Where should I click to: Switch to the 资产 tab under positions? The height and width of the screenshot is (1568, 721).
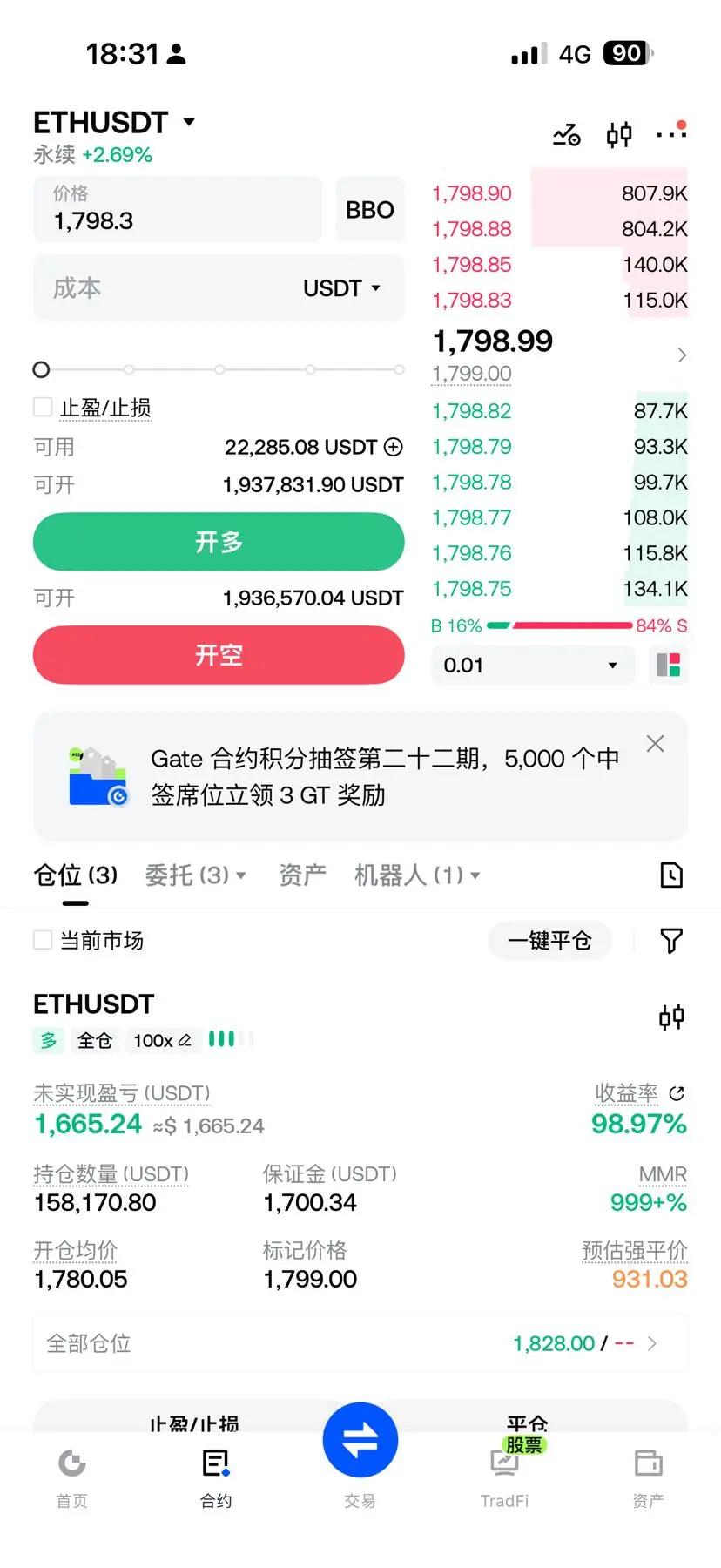pos(302,875)
